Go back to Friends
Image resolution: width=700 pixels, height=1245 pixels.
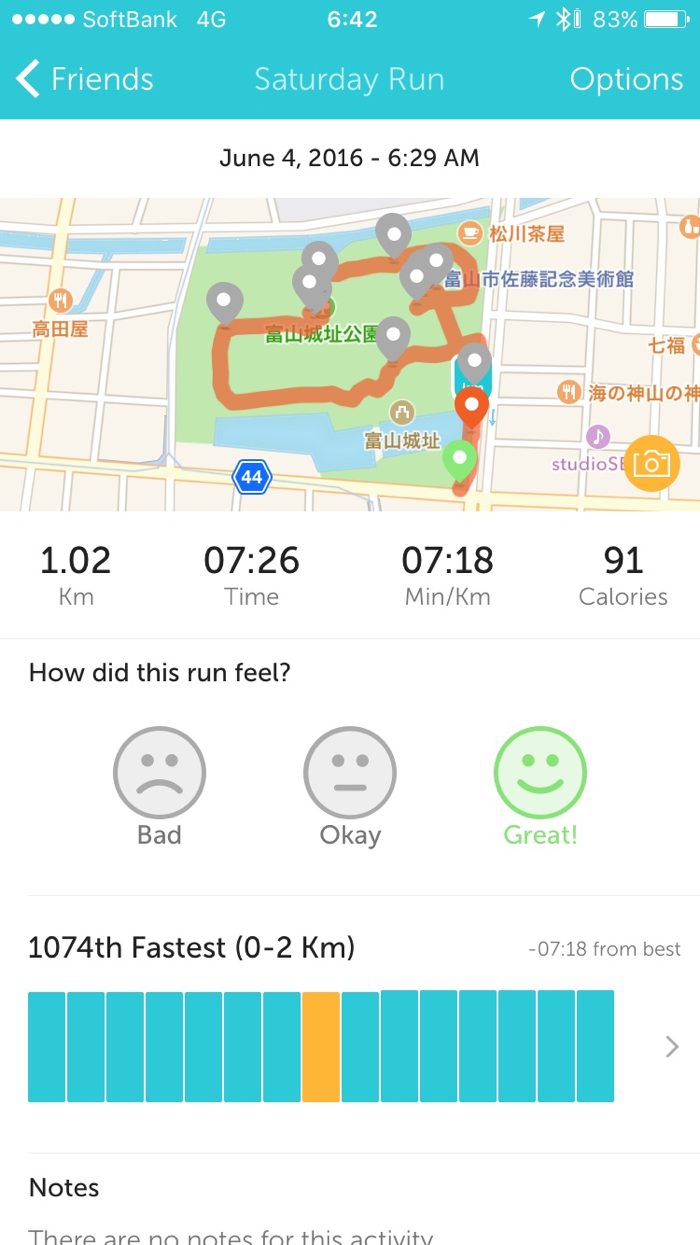tap(85, 79)
